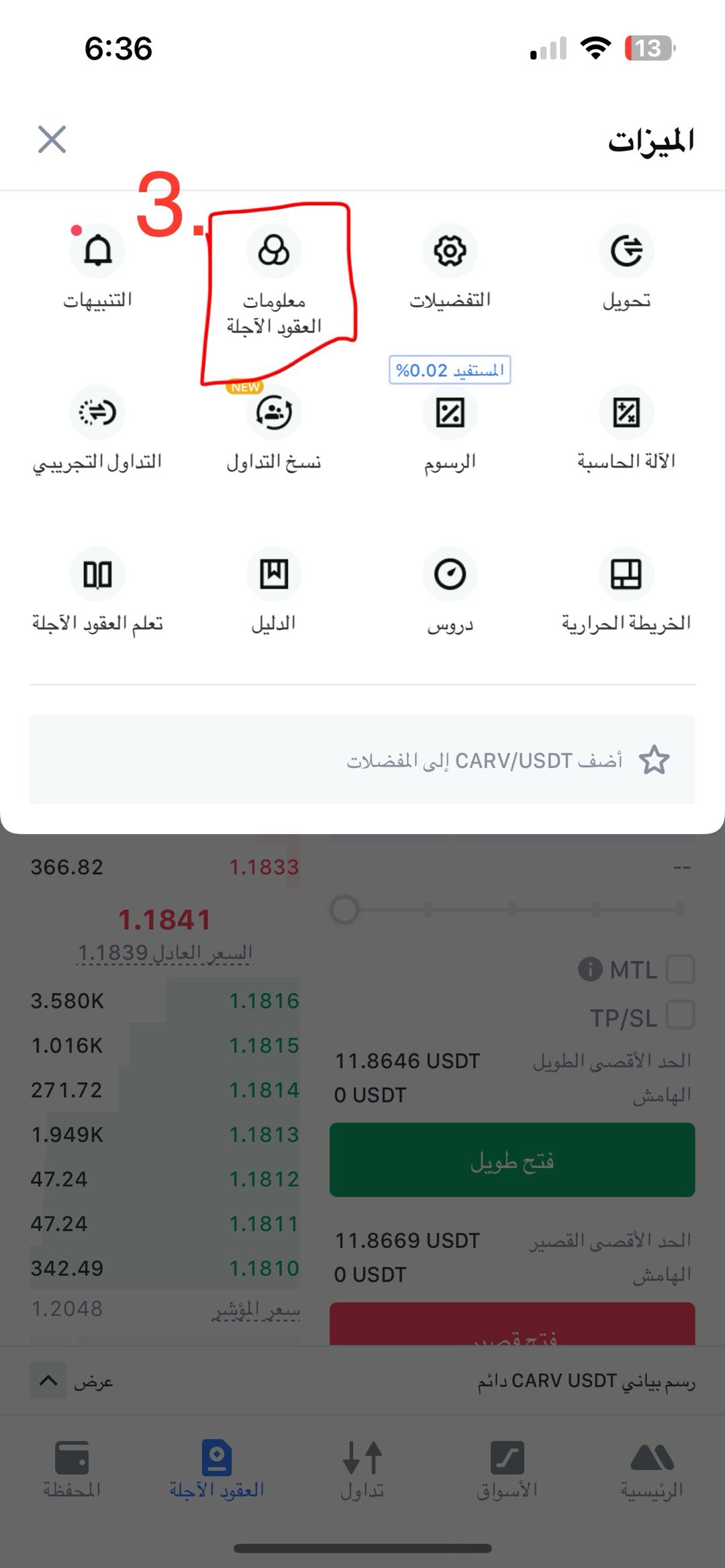Image resolution: width=725 pixels, height=1568 pixels.
Task: Add CARV/USDT to favorites
Action: (654, 760)
